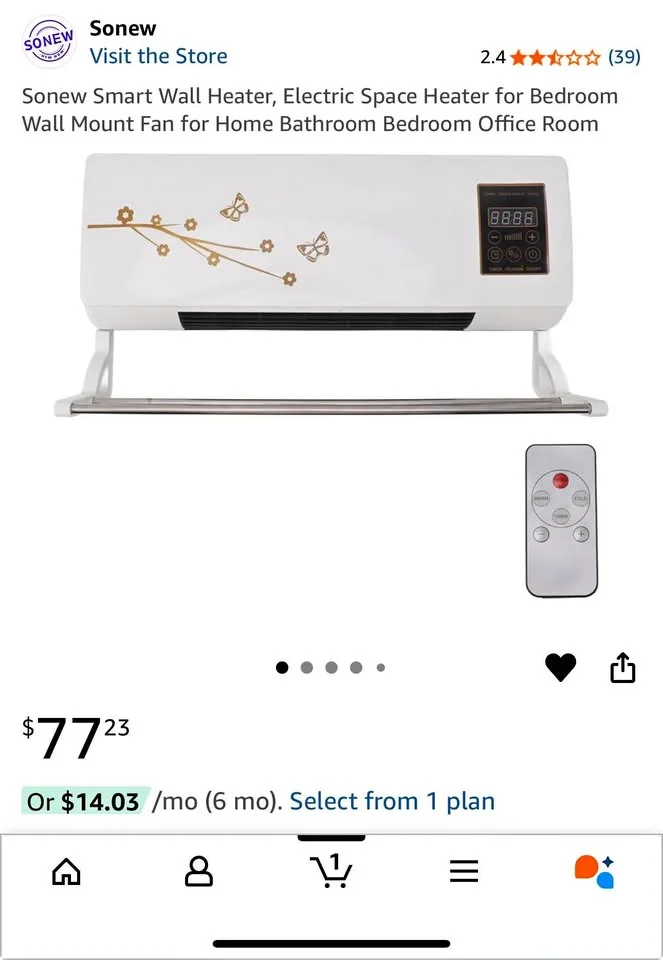View the shopping cart
The height and width of the screenshot is (960, 663).
tap(331, 871)
